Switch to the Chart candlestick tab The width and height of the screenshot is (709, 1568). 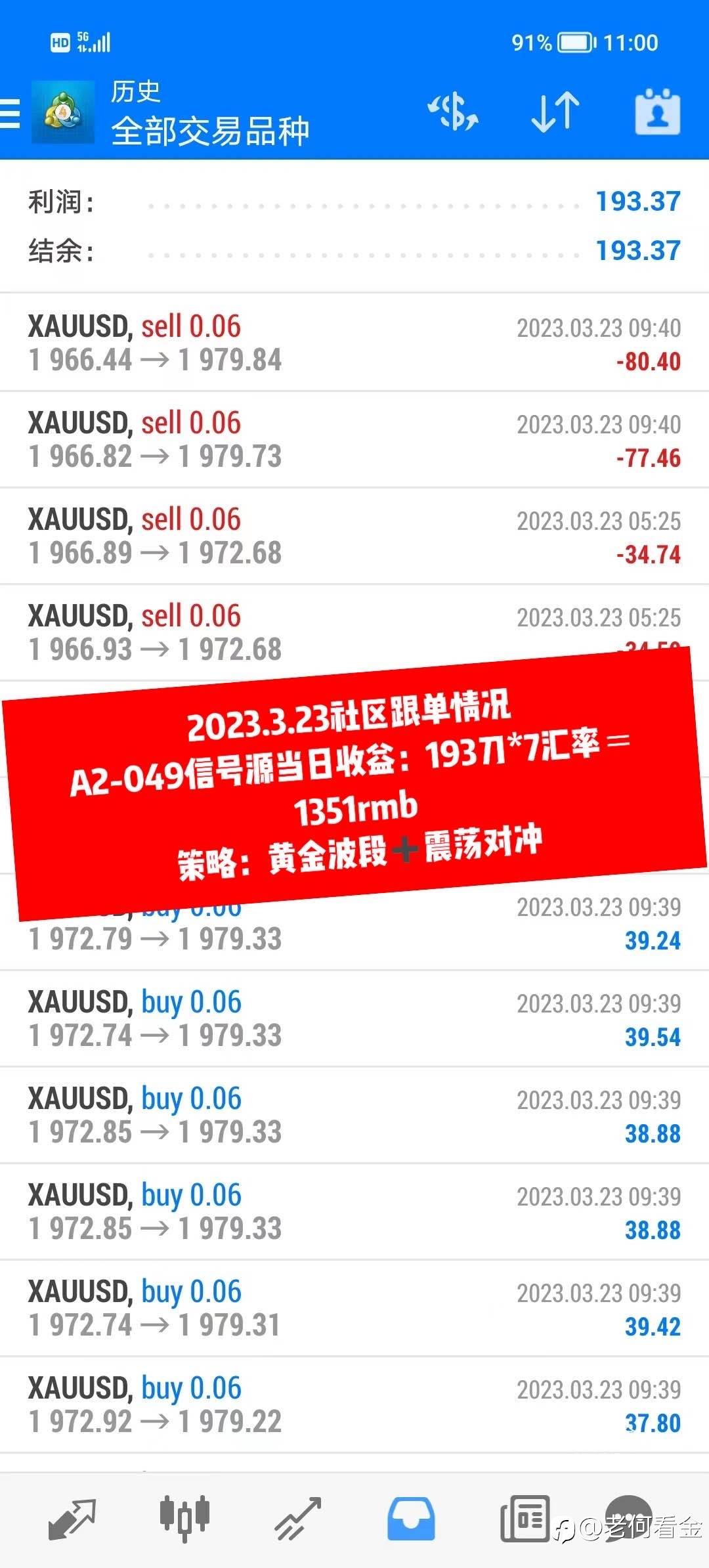[184, 1518]
